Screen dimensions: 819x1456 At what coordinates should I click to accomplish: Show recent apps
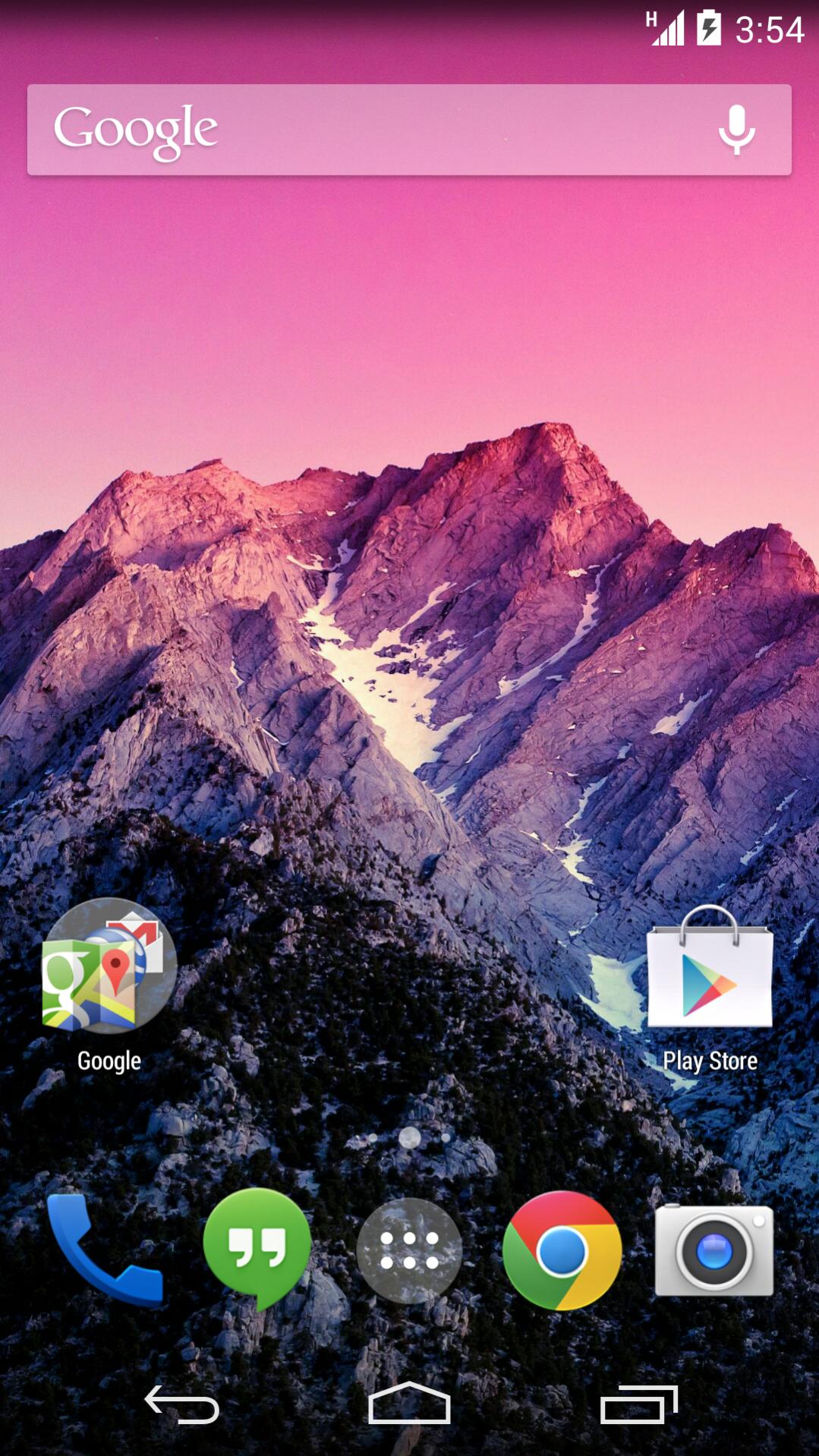[x=638, y=1404]
